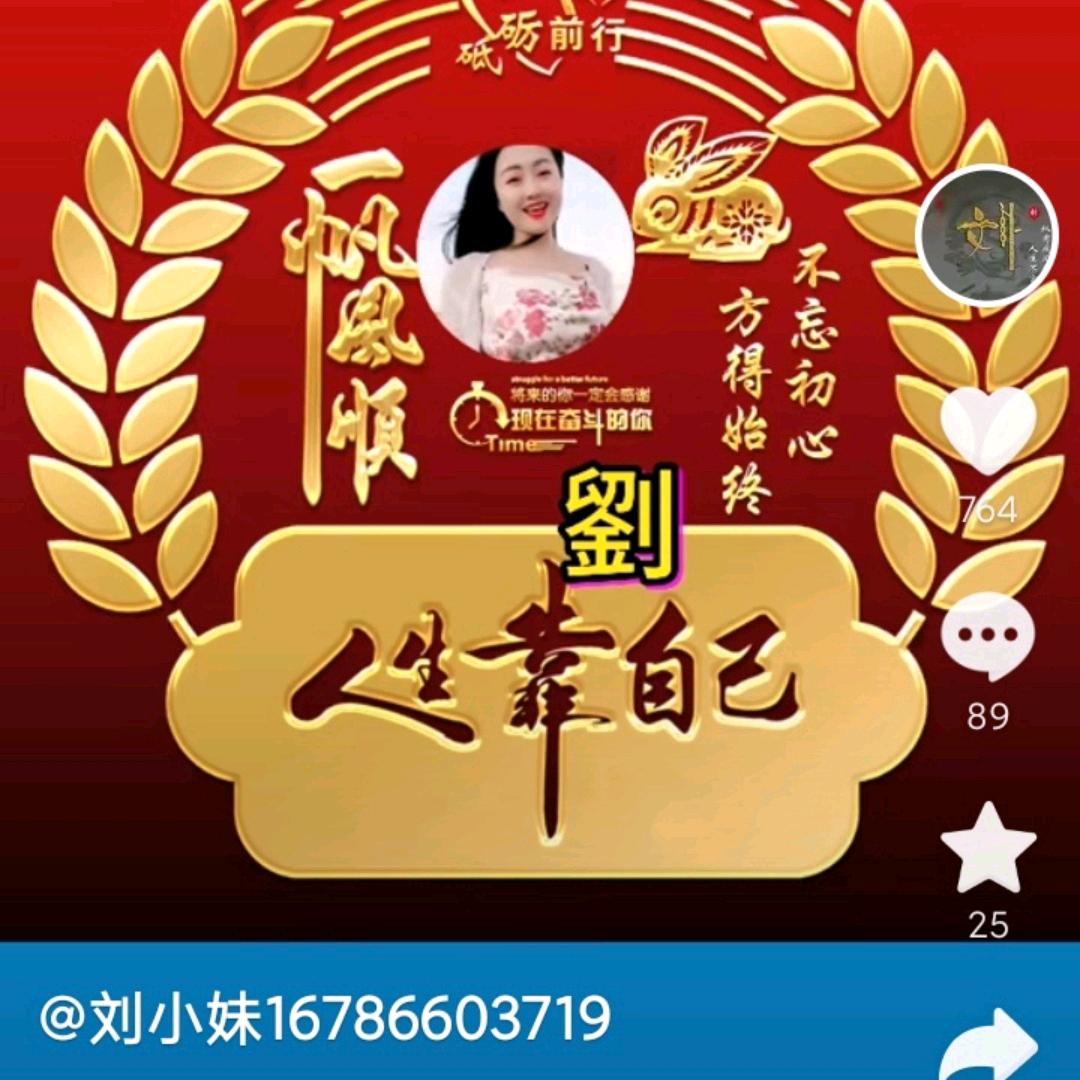Screen dimensions: 1080x1080
Task: Add this video to favorites star
Action: tap(988, 848)
